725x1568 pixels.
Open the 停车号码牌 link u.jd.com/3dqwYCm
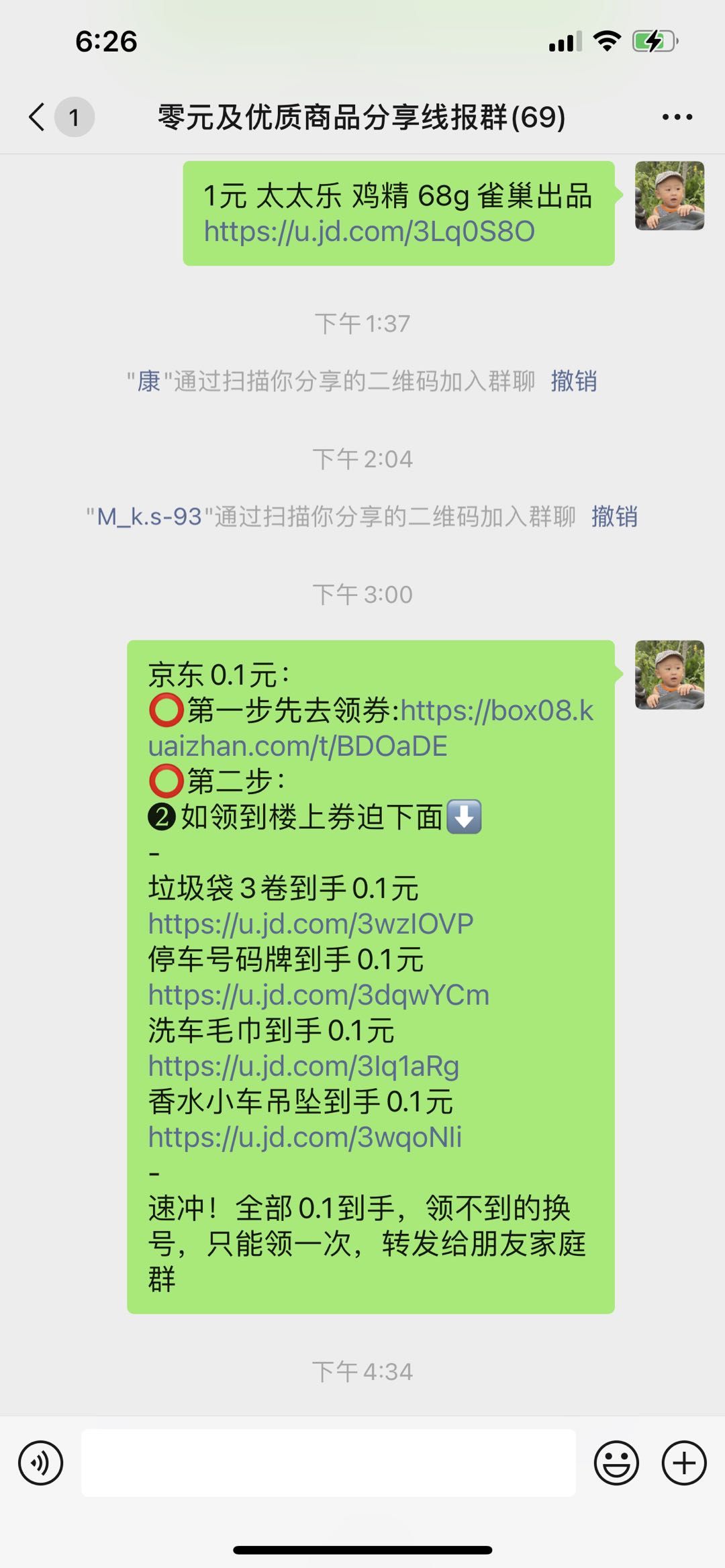[x=318, y=995]
